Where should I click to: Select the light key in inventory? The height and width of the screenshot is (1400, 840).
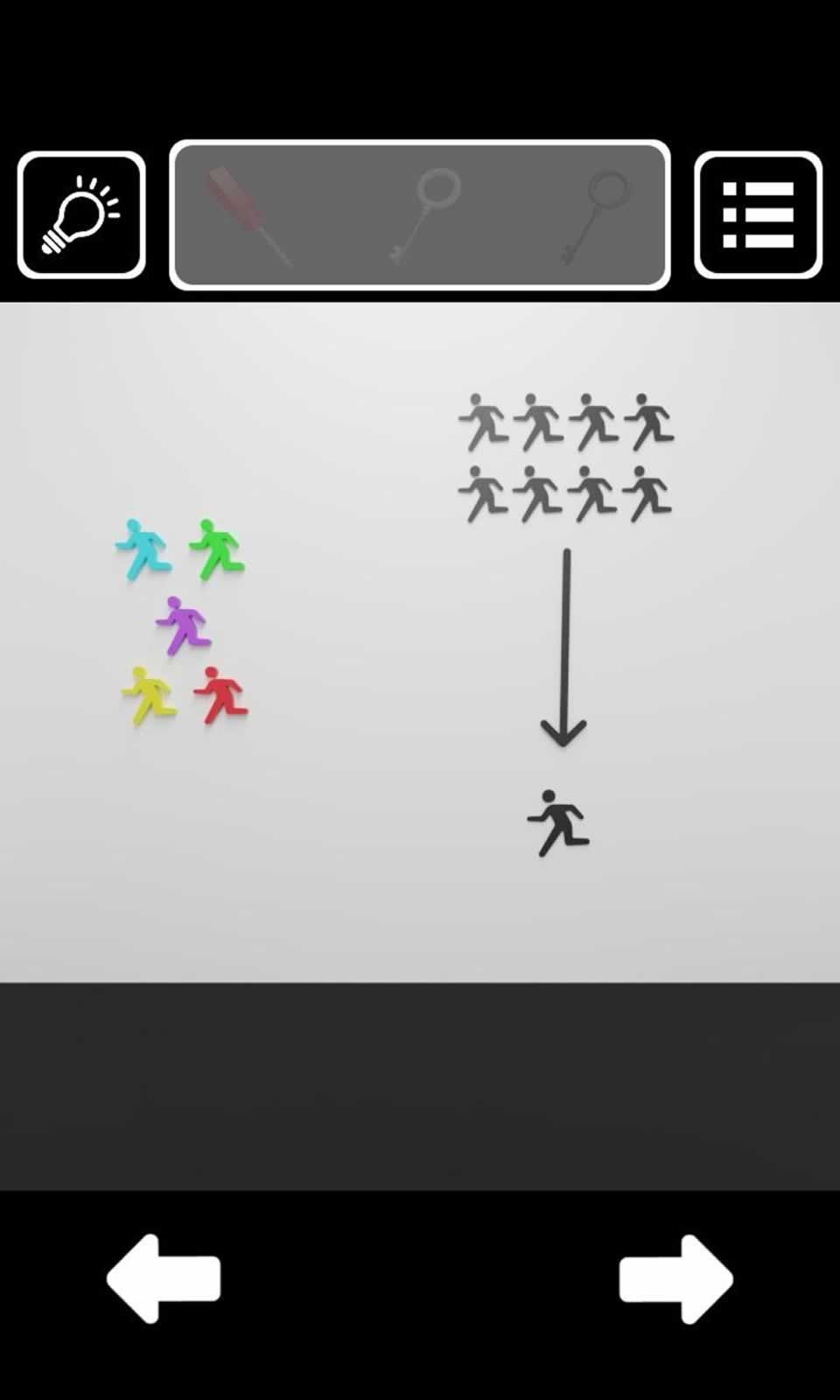426,215
